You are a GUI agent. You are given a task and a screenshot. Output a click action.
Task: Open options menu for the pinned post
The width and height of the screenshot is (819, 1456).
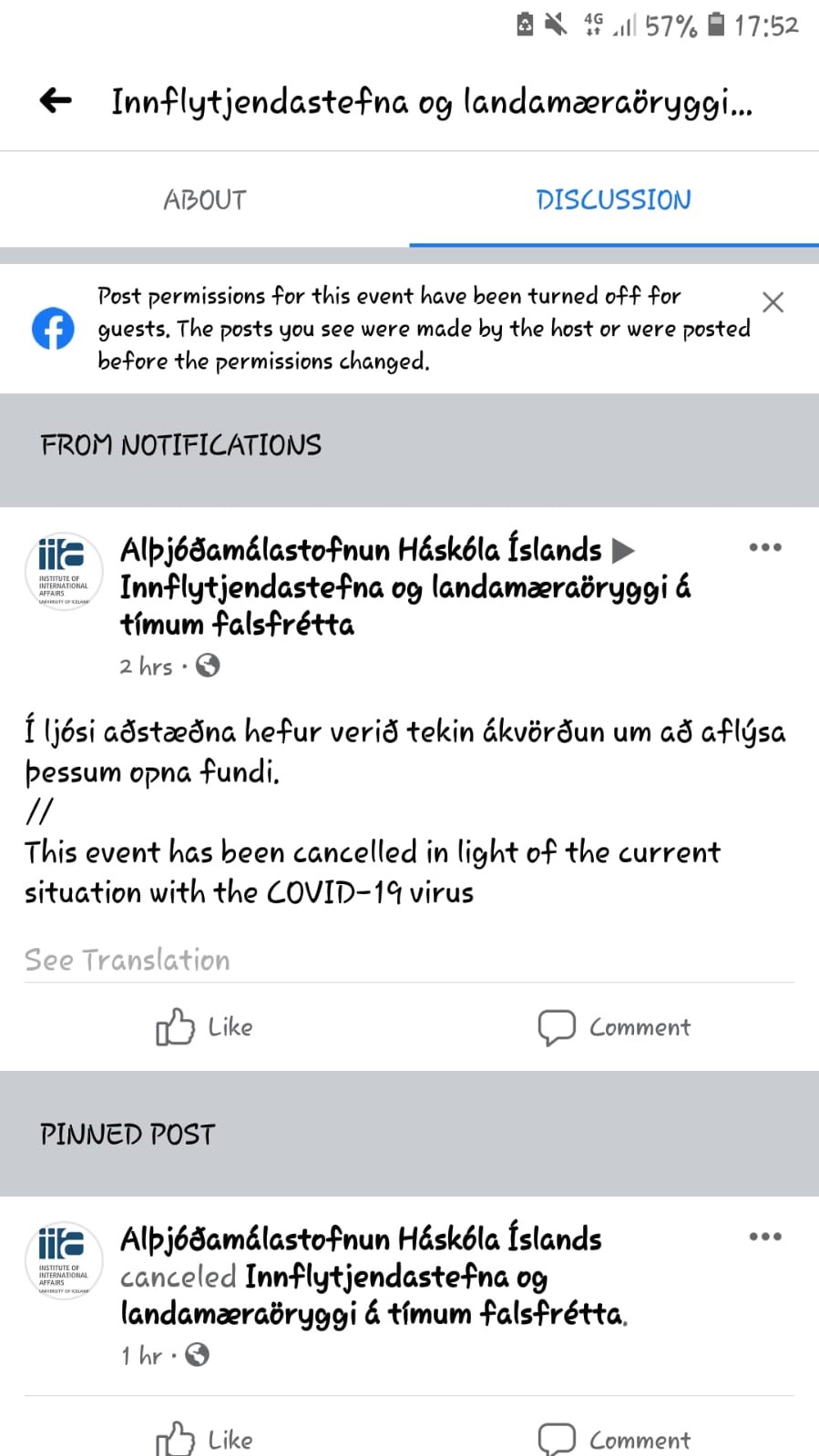click(765, 1237)
